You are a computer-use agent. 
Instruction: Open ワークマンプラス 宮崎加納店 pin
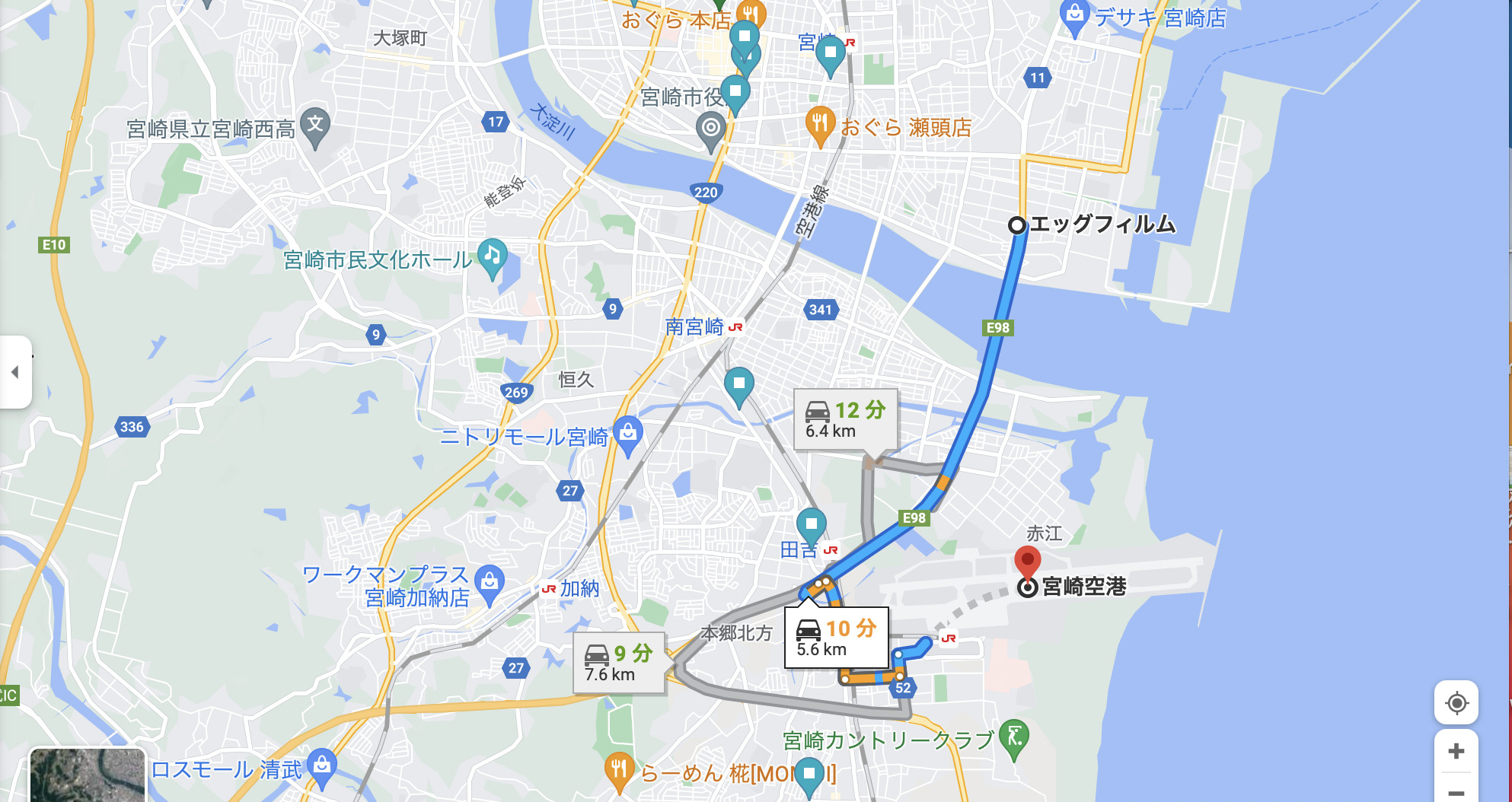(489, 584)
